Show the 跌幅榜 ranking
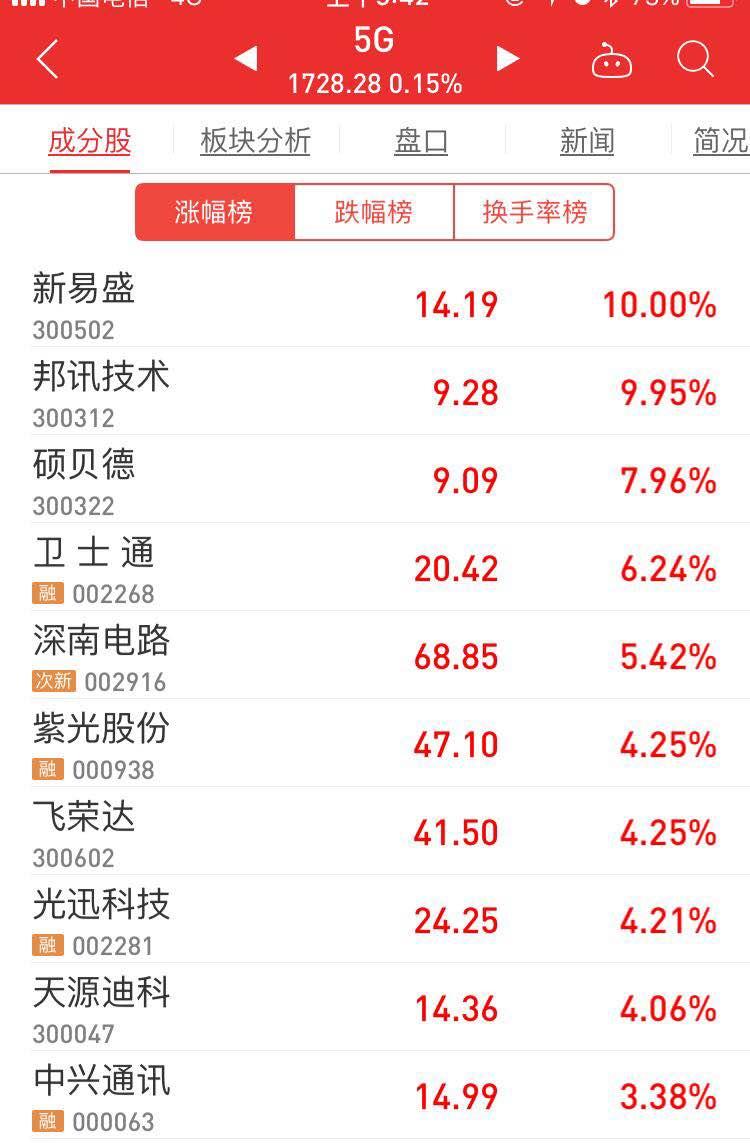This screenshot has height=1143, width=750. coord(374,212)
